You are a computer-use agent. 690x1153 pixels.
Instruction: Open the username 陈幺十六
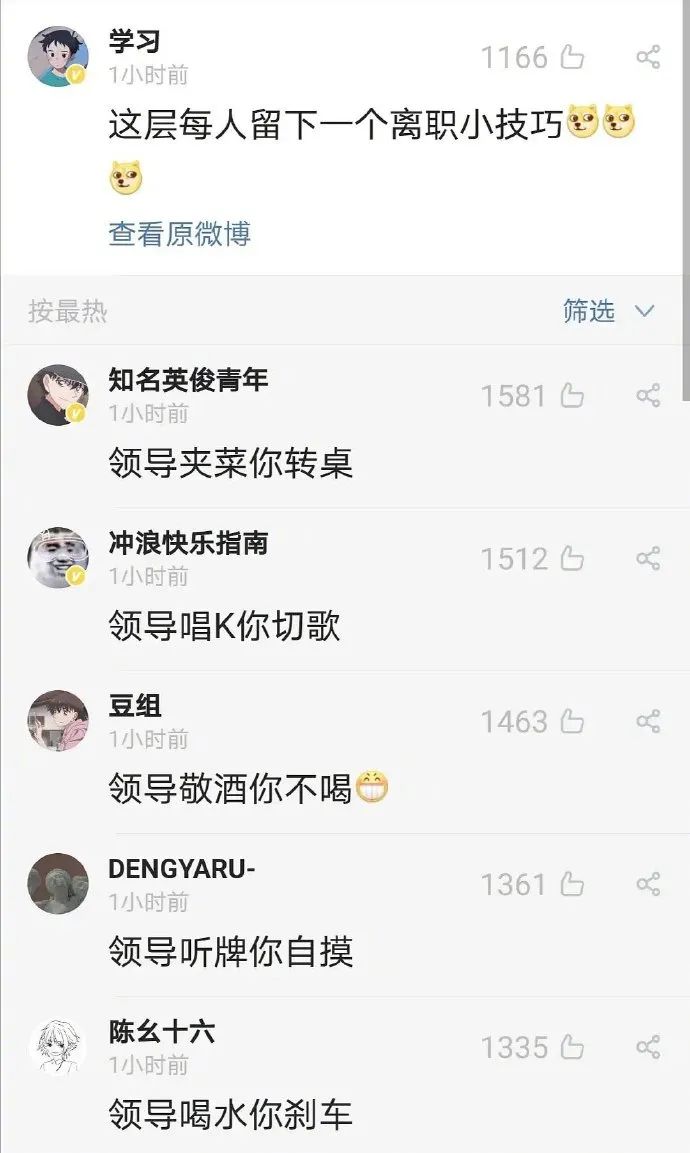(161, 1032)
